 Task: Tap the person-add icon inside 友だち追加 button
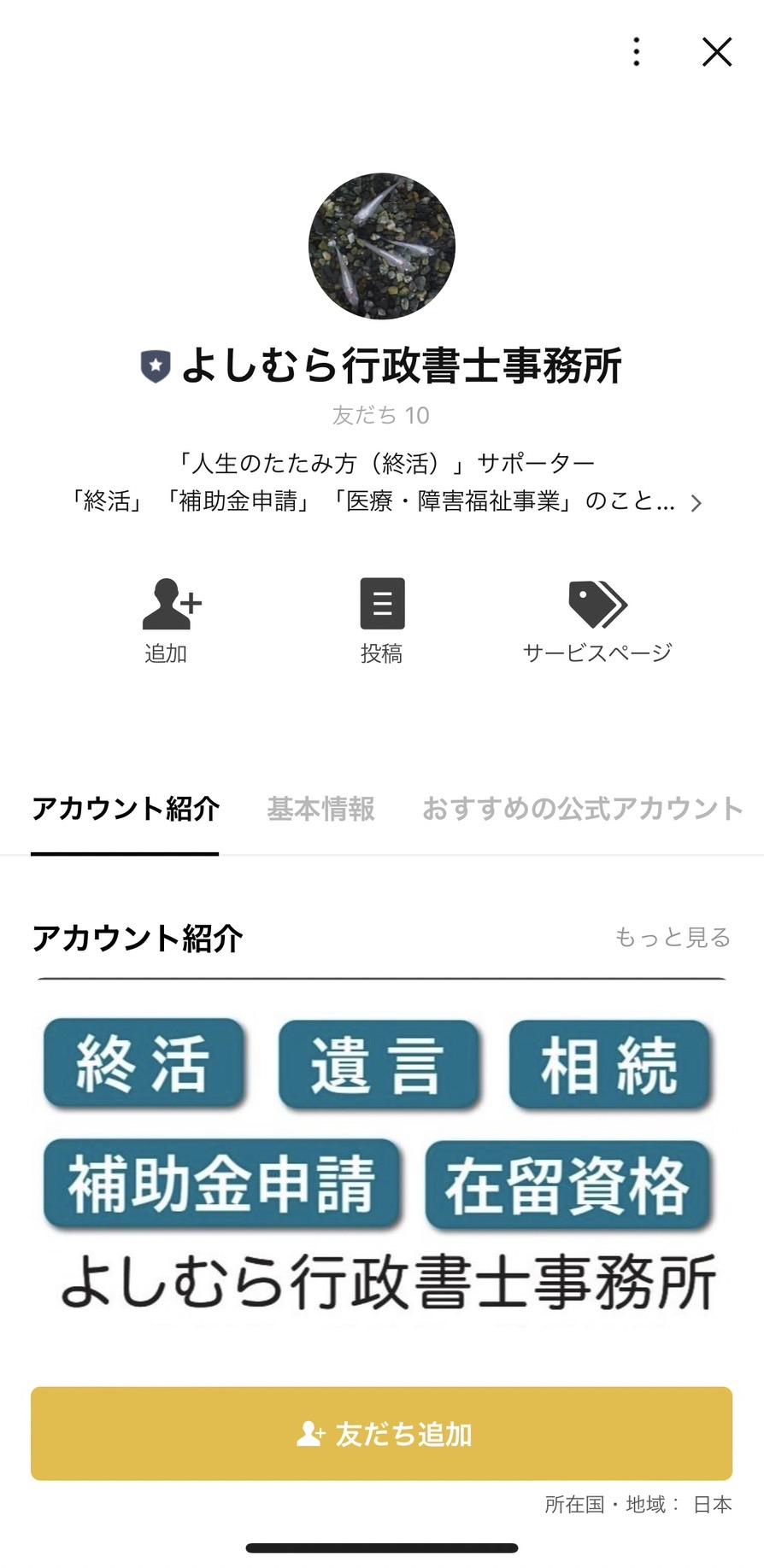309,1431
